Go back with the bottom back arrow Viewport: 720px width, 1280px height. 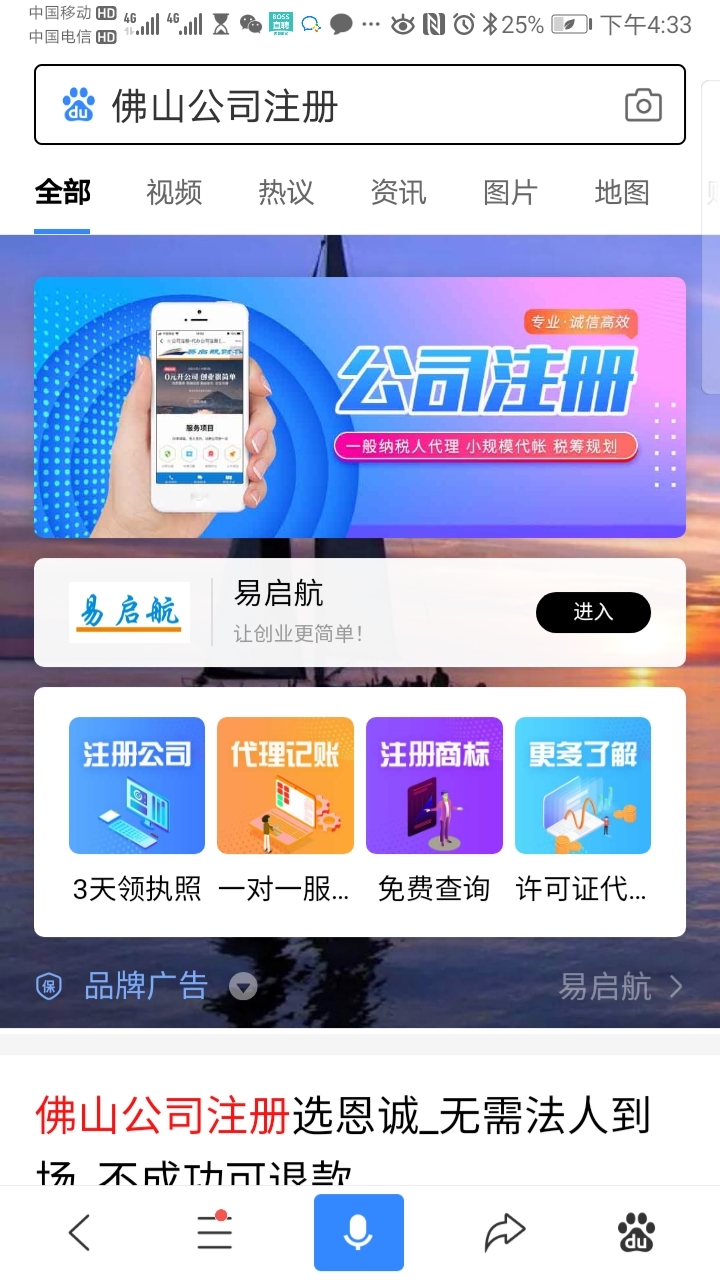pyautogui.click(x=79, y=1233)
